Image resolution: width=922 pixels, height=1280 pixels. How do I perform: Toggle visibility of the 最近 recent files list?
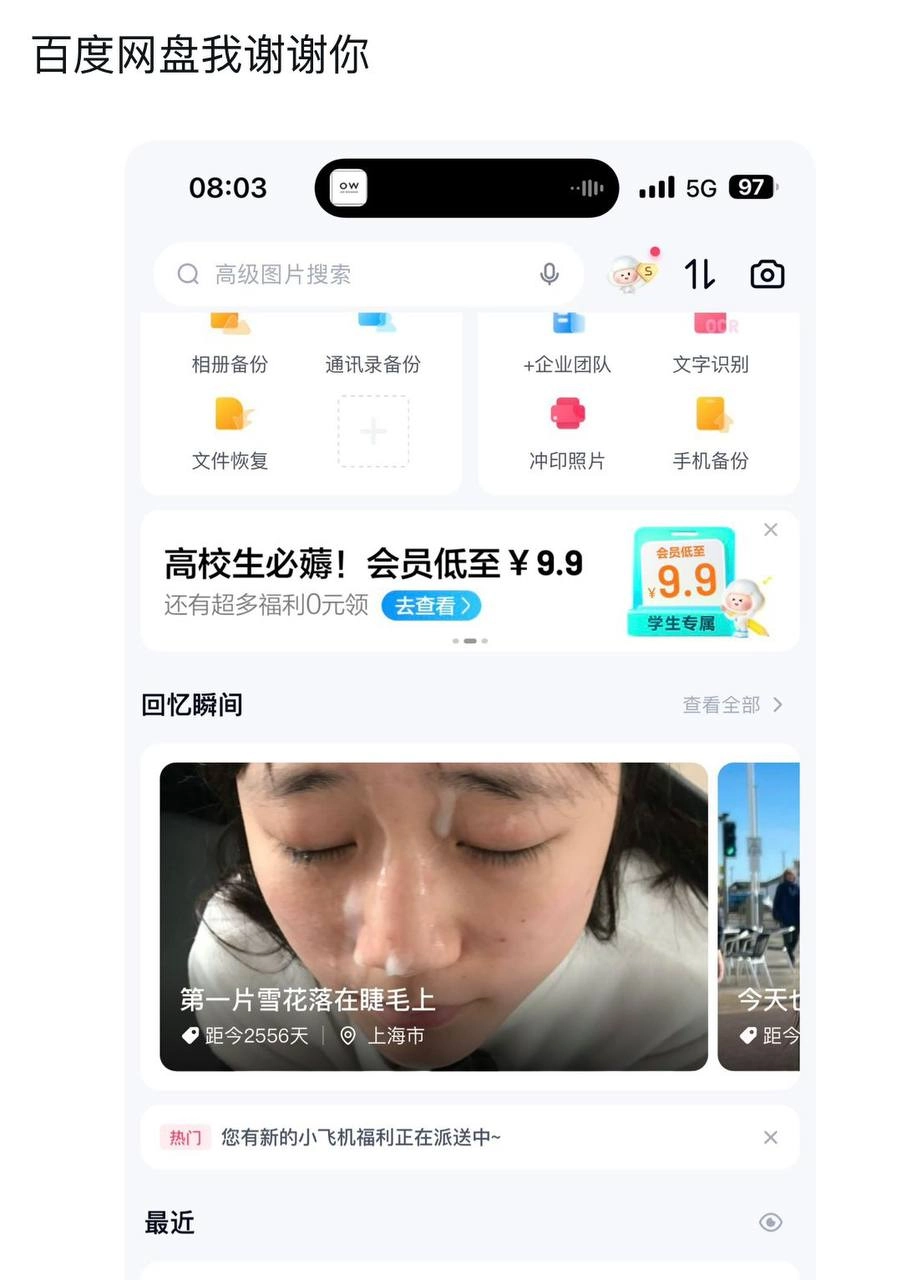click(769, 1222)
